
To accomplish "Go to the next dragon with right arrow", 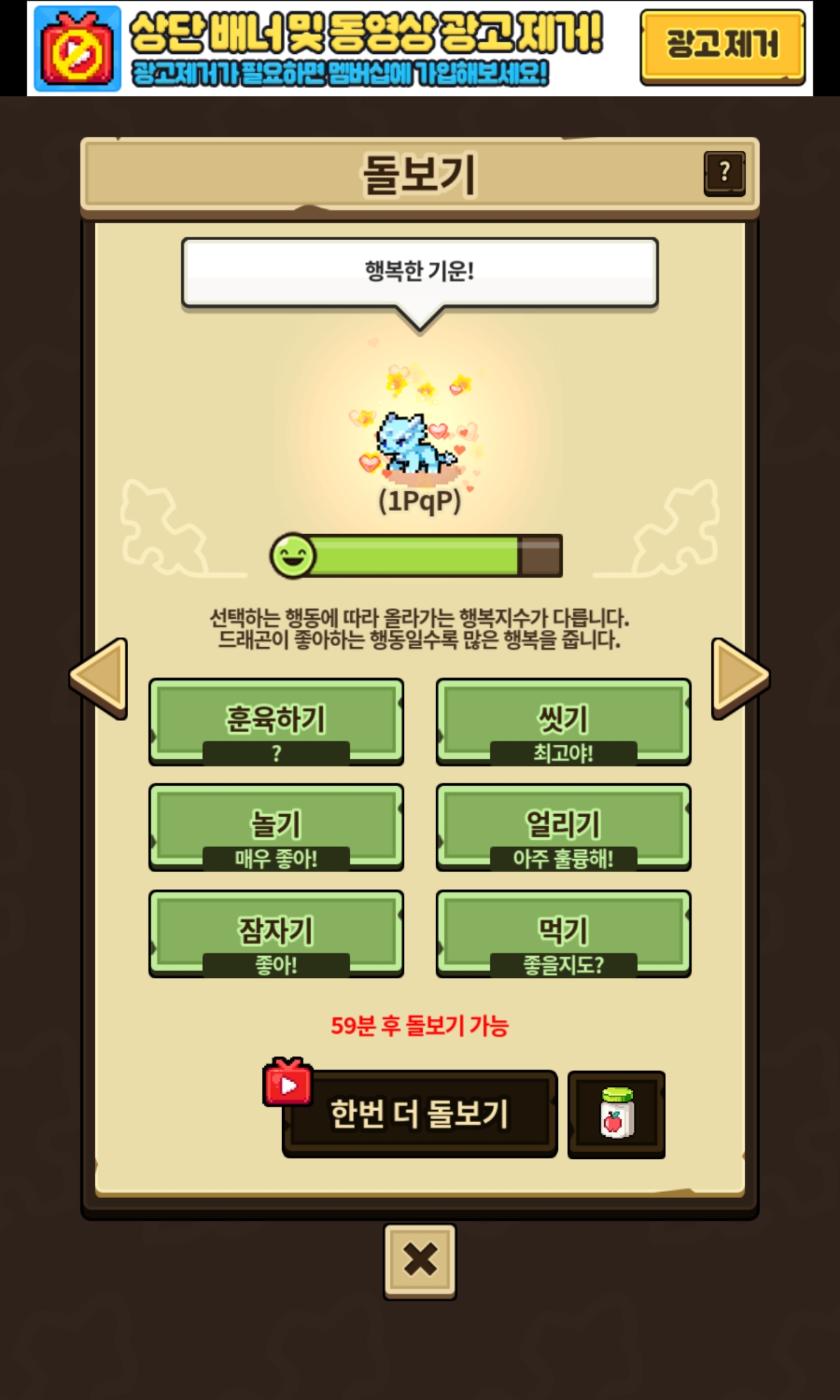I will [739, 678].
